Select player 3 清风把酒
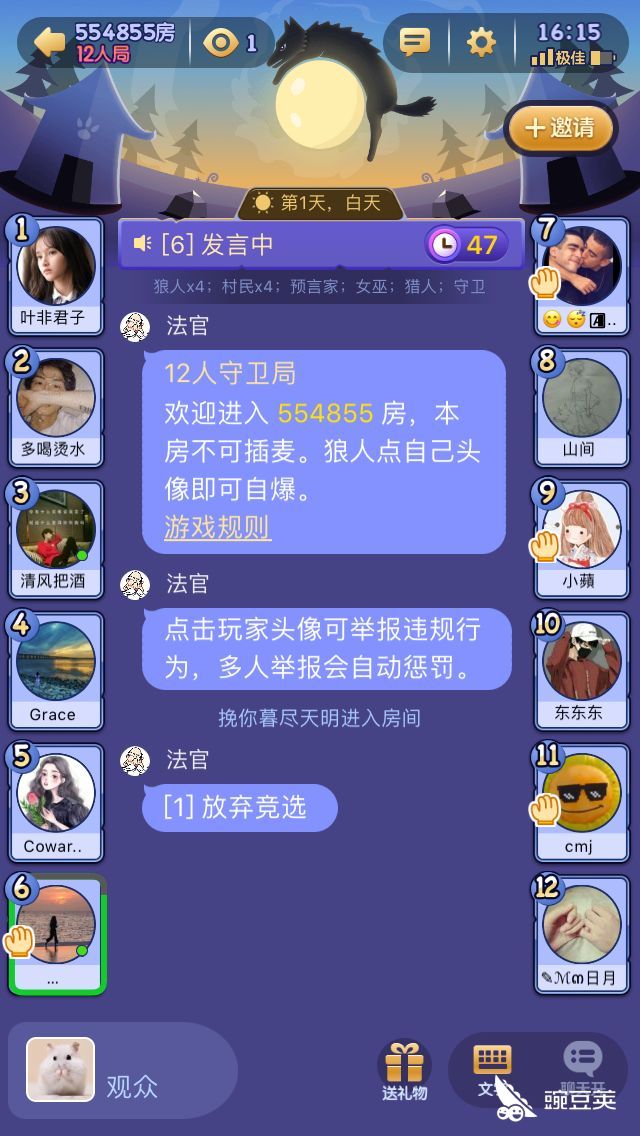The height and width of the screenshot is (1136, 640). [56, 539]
